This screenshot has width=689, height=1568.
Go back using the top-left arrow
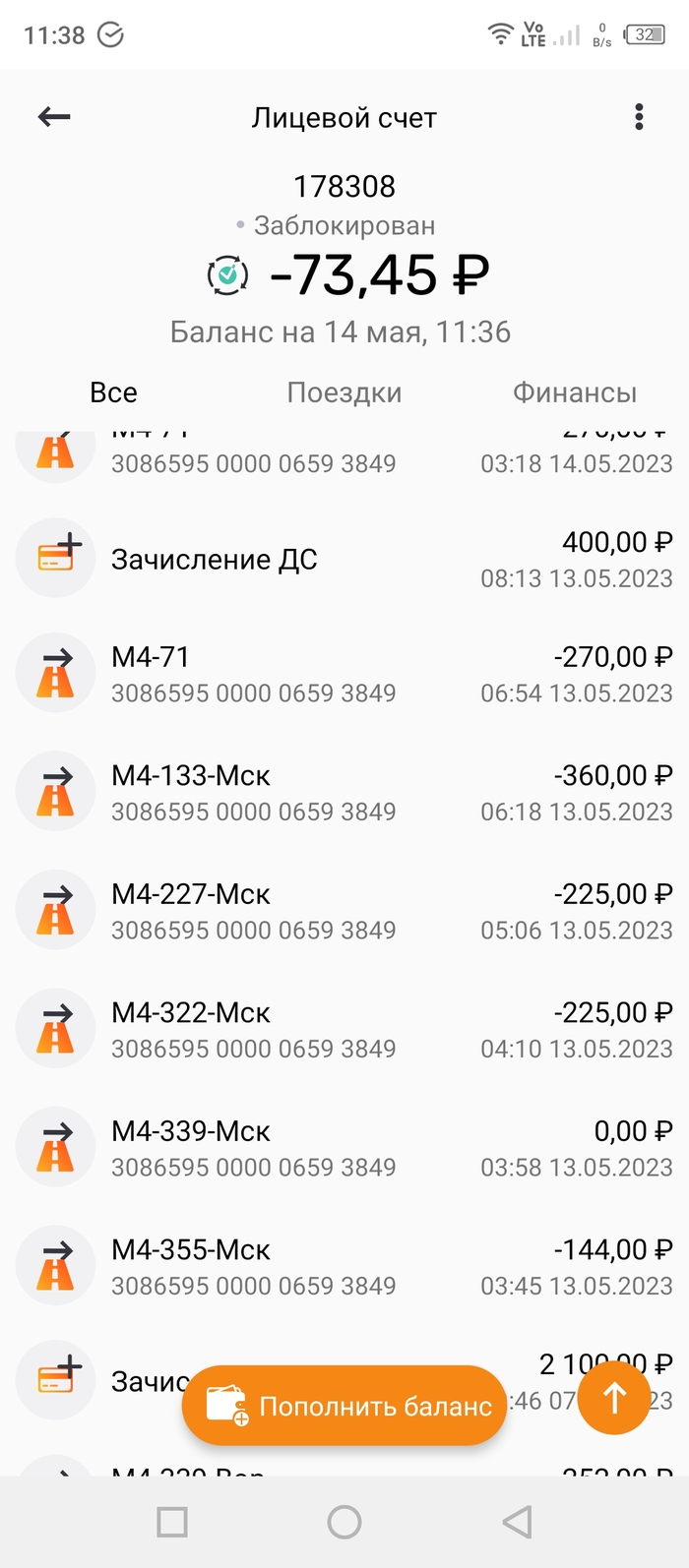click(x=54, y=117)
